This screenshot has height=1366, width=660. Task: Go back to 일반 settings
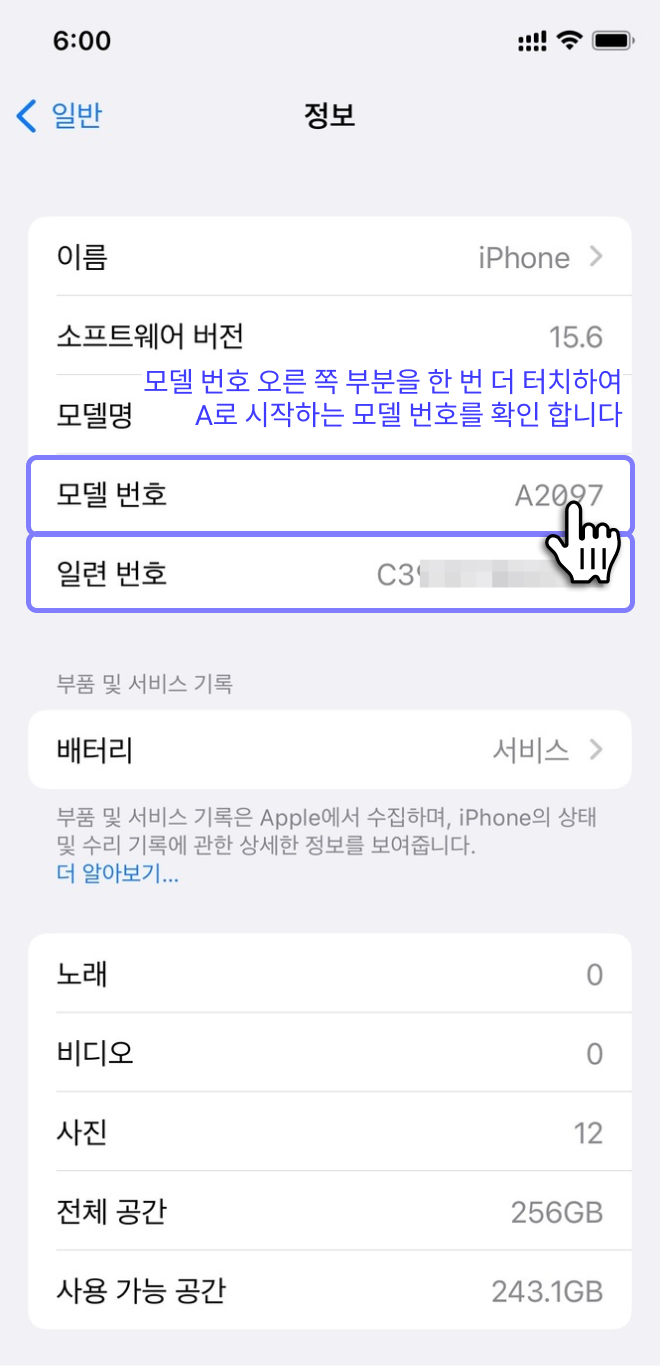[60, 116]
